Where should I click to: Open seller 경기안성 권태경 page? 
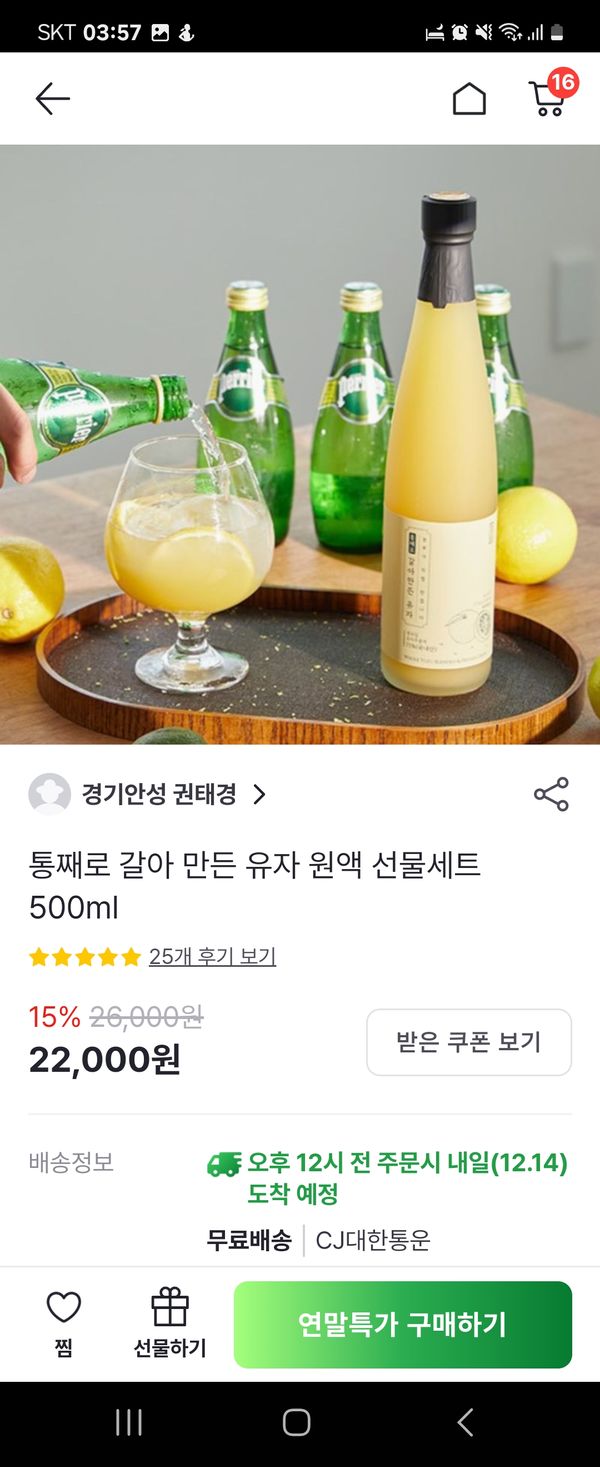click(148, 795)
